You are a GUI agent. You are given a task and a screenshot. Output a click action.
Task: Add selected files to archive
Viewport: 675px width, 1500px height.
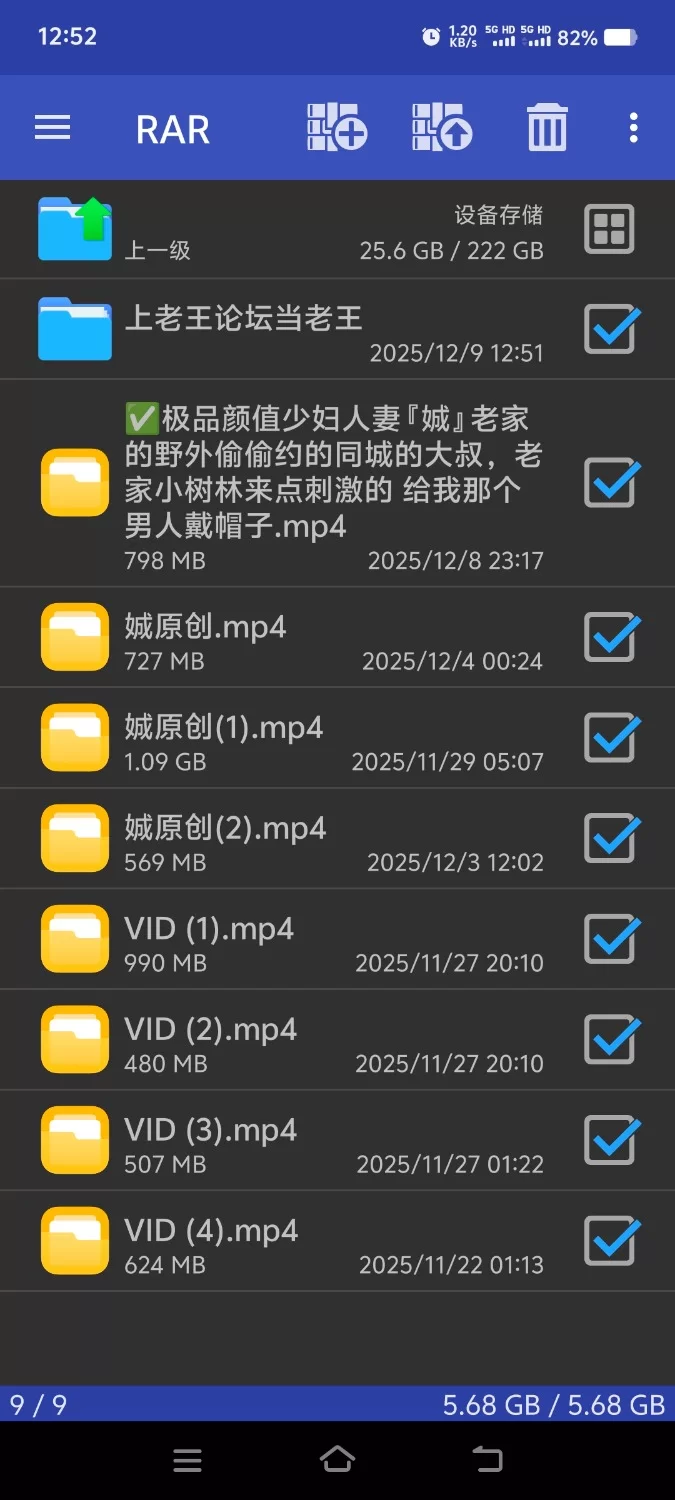[337, 128]
